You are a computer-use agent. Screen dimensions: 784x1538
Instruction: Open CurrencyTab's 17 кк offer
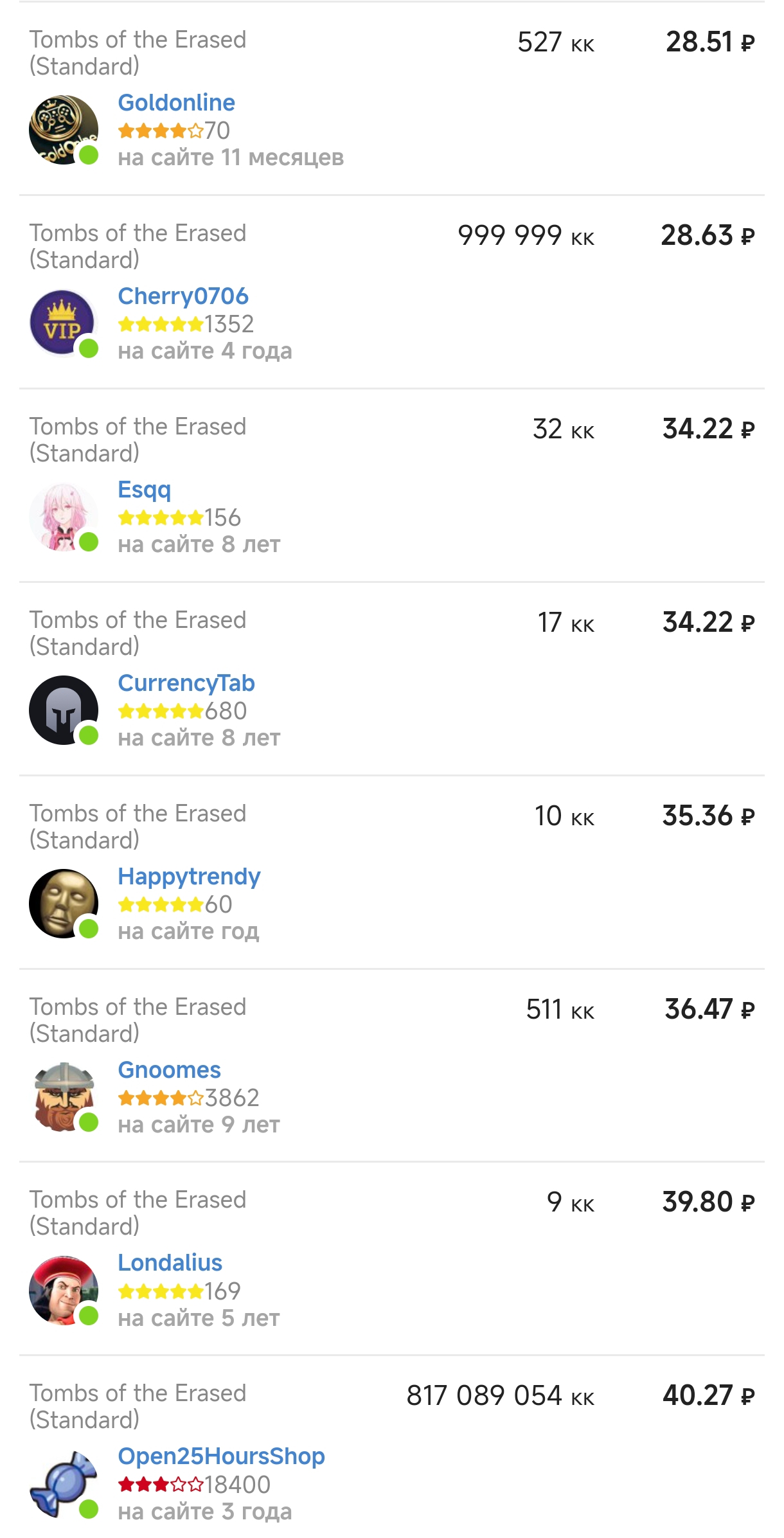(x=392, y=679)
